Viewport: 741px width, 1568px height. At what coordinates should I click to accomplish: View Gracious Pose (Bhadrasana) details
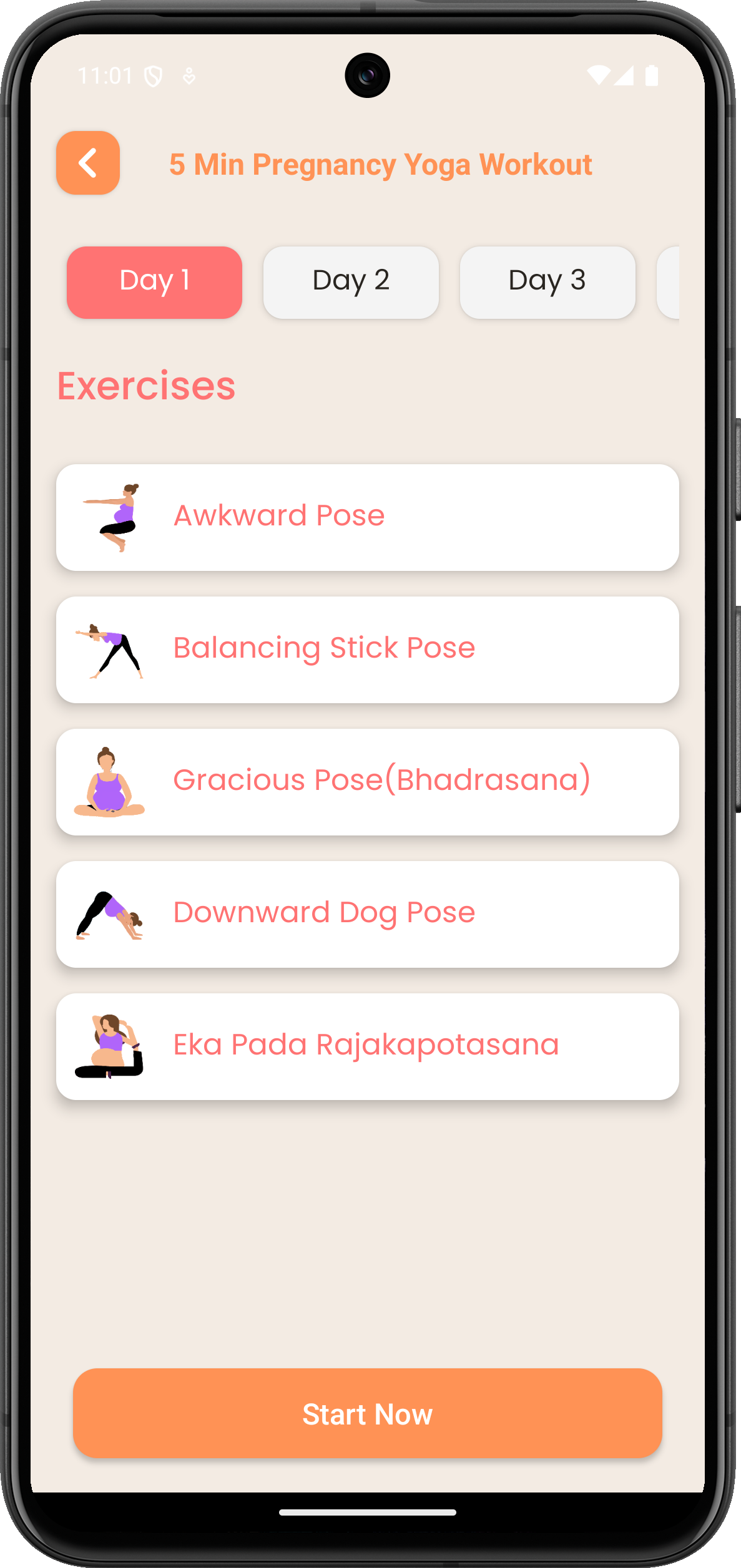[x=367, y=782]
